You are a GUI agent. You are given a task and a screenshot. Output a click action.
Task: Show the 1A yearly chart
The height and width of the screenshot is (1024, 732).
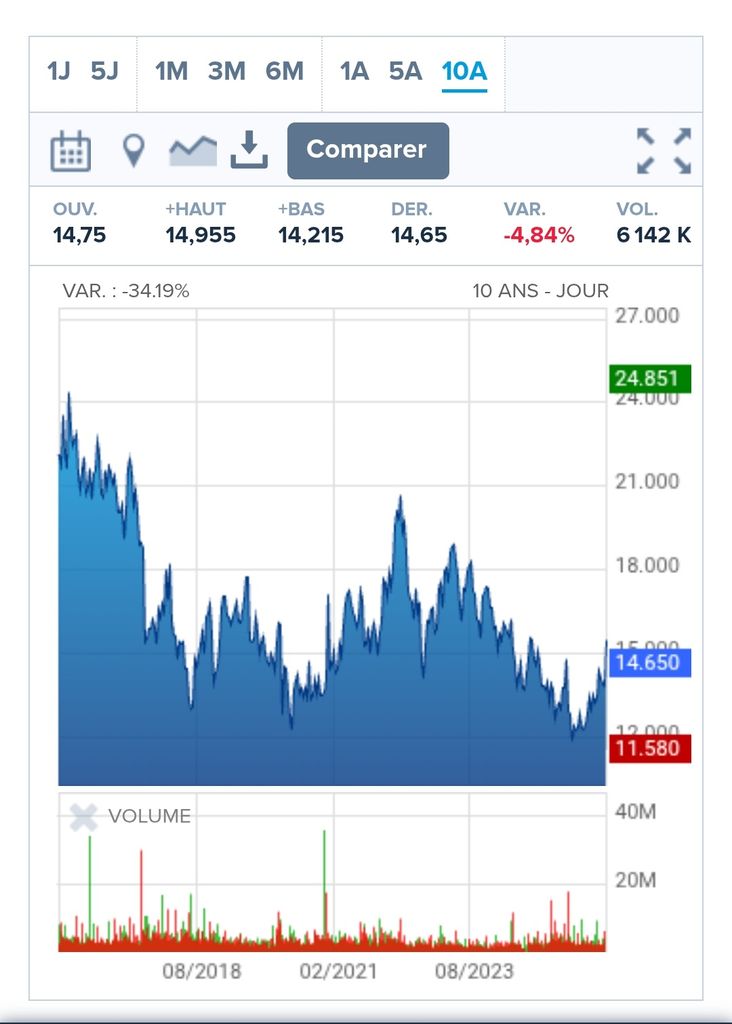click(x=354, y=72)
